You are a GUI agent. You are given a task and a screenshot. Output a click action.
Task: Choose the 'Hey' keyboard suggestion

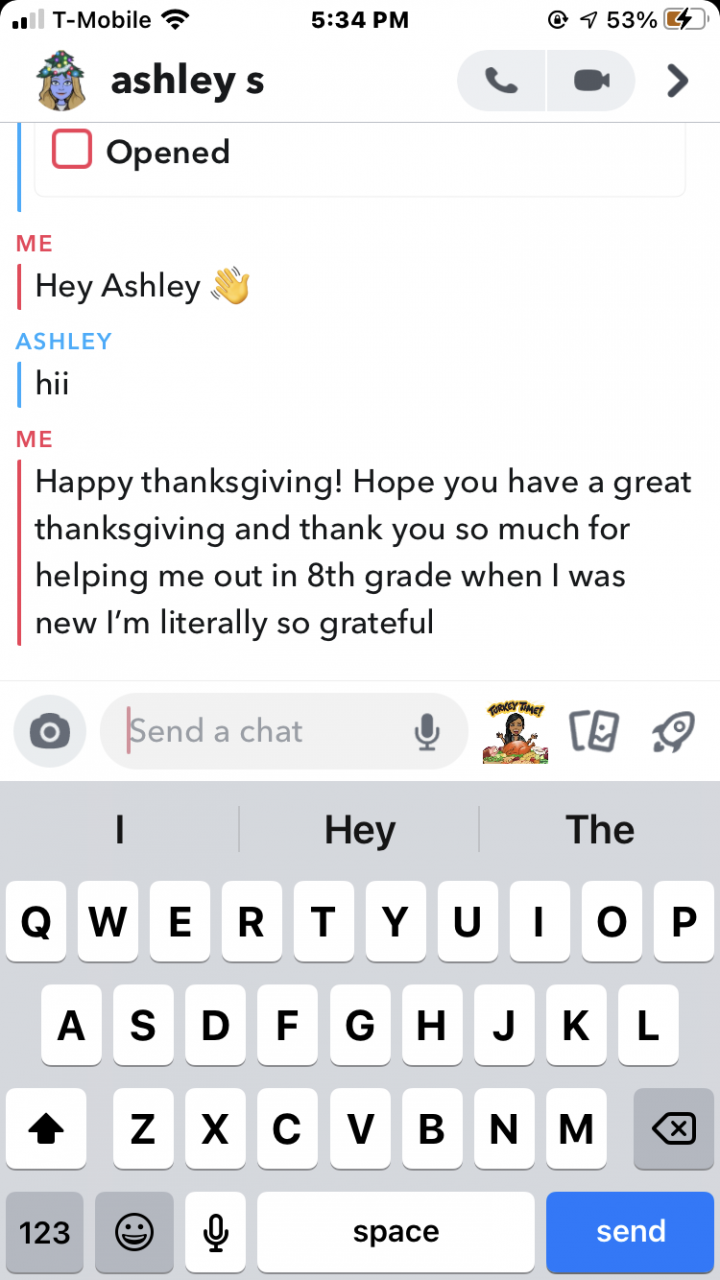click(360, 830)
